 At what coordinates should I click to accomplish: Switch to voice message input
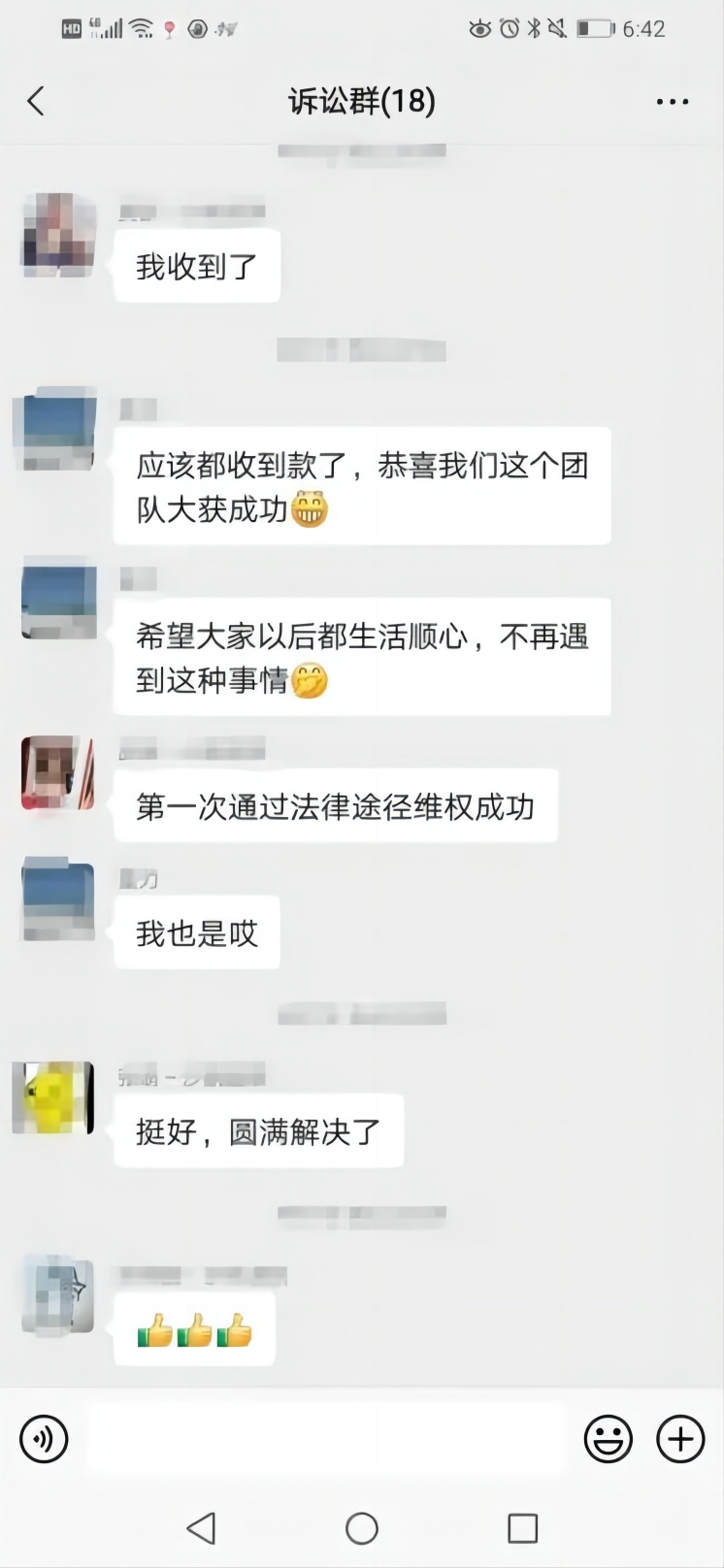point(44,1439)
